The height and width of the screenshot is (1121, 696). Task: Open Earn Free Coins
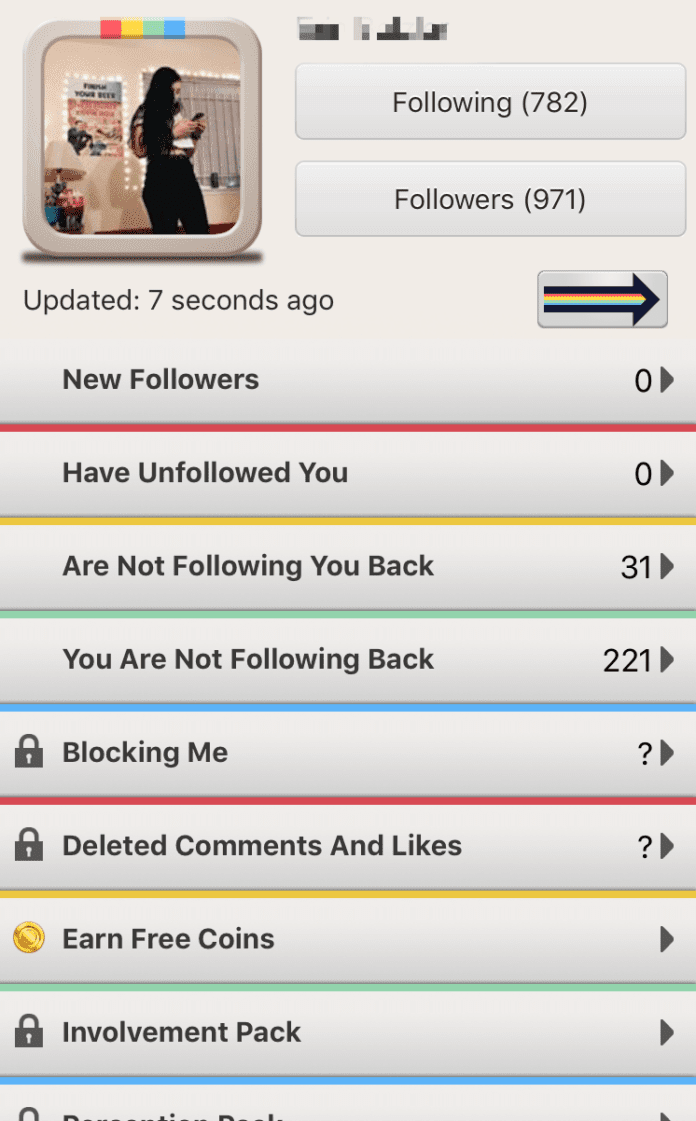click(348, 939)
